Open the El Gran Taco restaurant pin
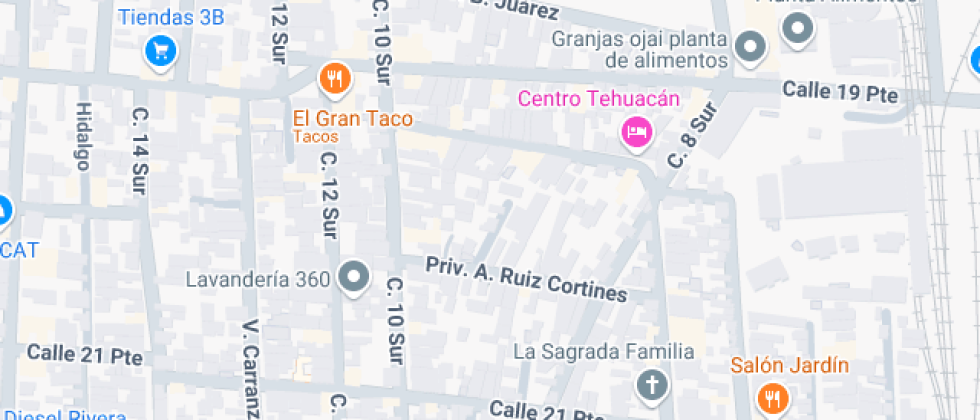Screen dimensions: 980x420 click(x=336, y=81)
